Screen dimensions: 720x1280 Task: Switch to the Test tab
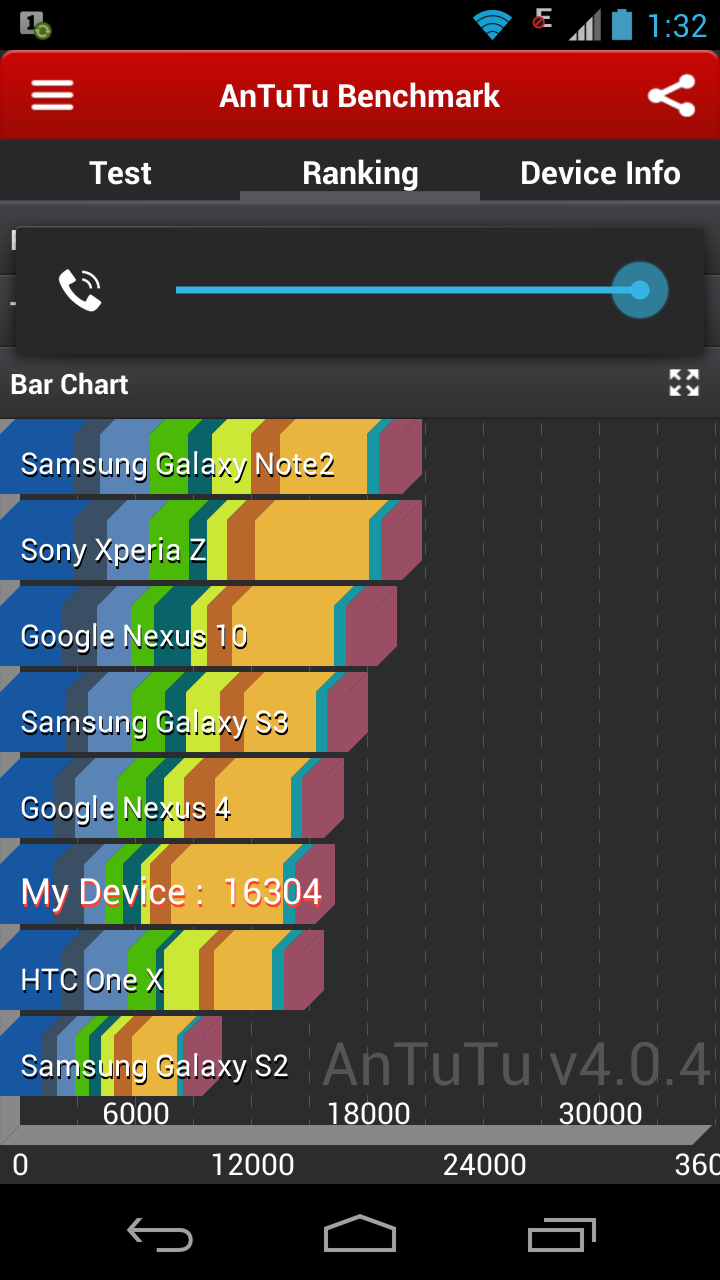click(120, 173)
